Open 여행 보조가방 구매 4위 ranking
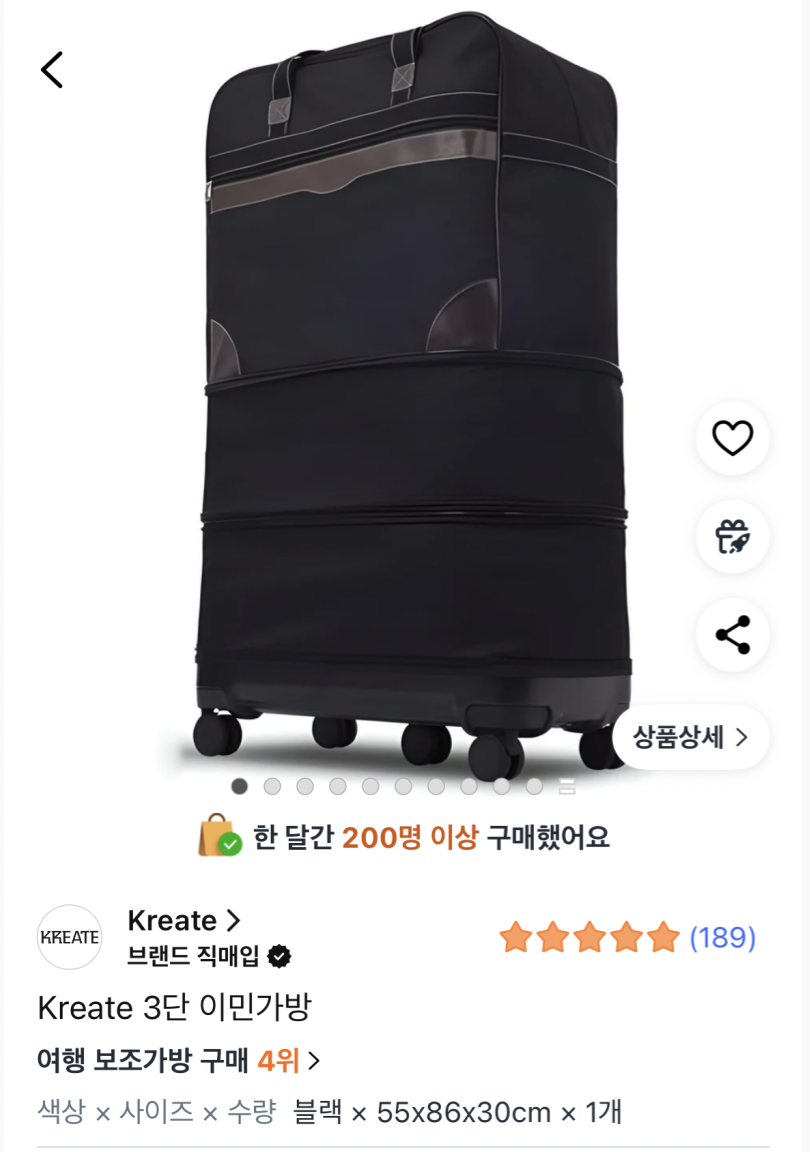 tap(178, 1061)
